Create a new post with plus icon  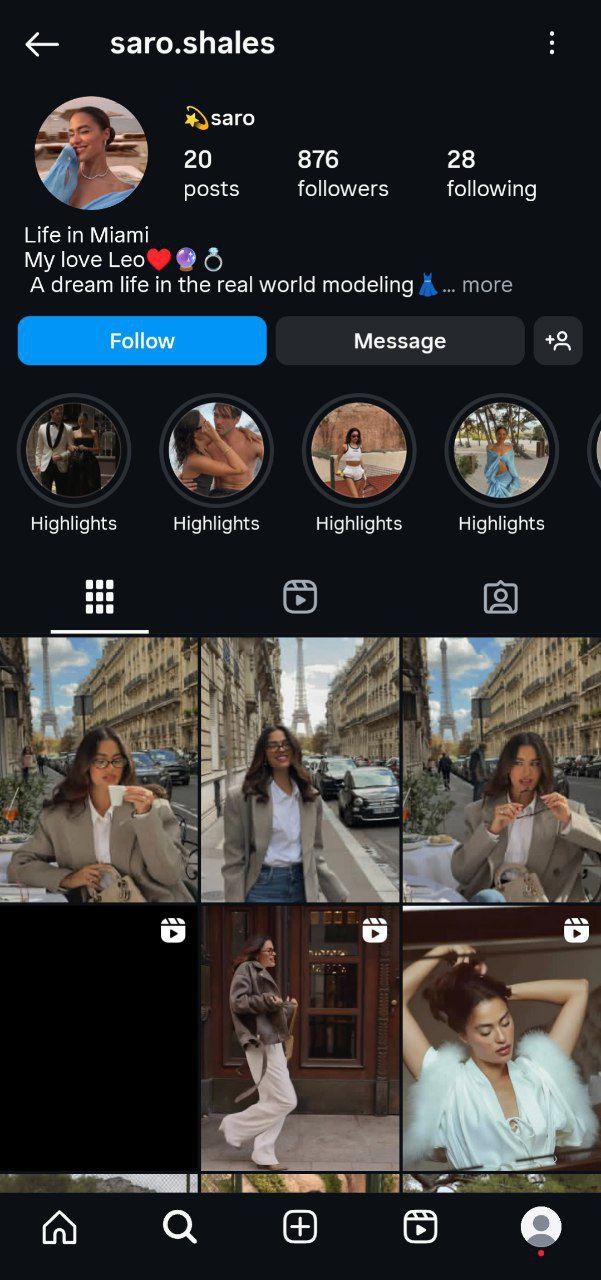point(300,1227)
